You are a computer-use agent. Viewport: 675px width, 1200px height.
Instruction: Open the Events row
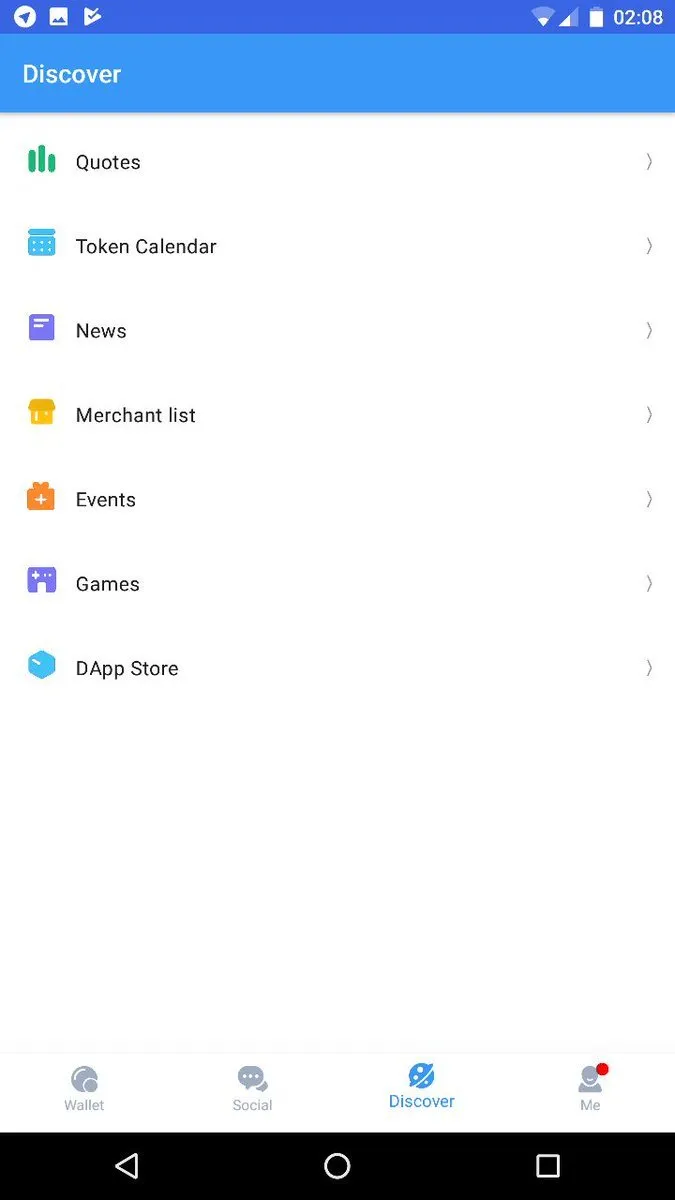[337, 499]
